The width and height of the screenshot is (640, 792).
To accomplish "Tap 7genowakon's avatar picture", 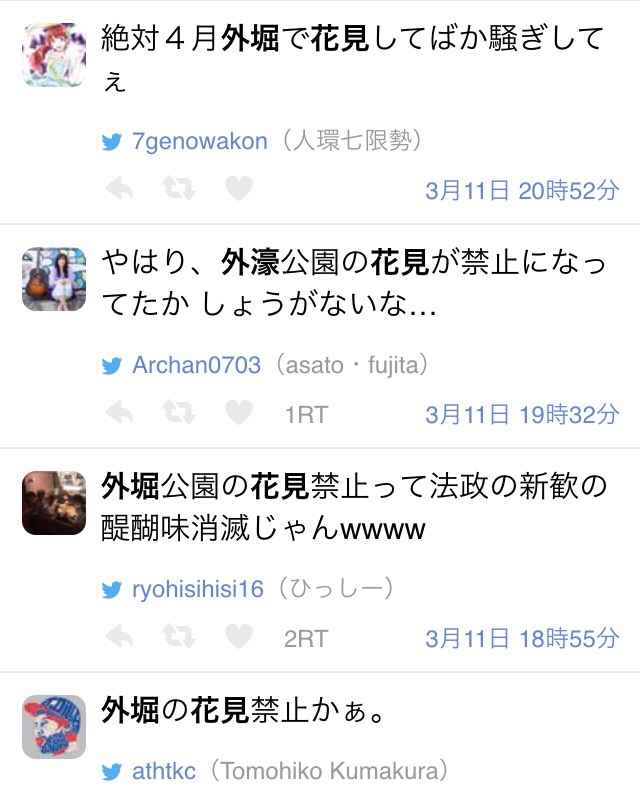I will click(54, 55).
